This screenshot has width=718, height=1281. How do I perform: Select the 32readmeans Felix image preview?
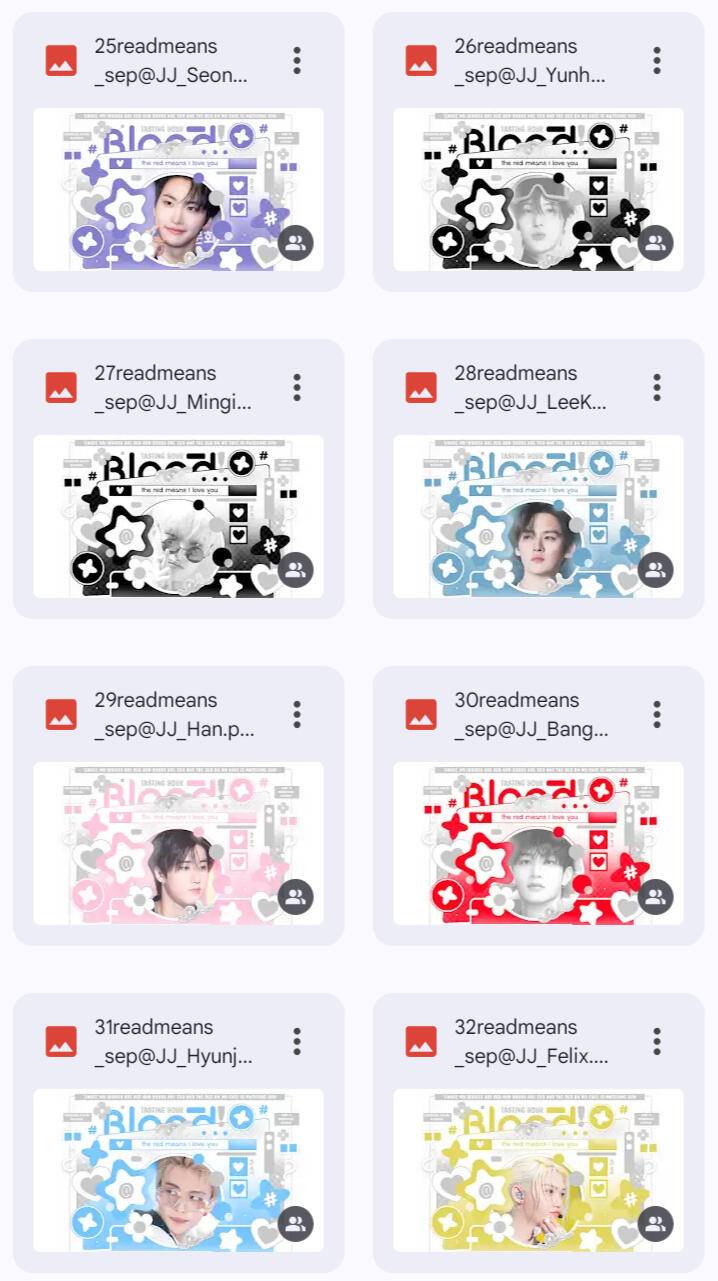click(538, 1170)
